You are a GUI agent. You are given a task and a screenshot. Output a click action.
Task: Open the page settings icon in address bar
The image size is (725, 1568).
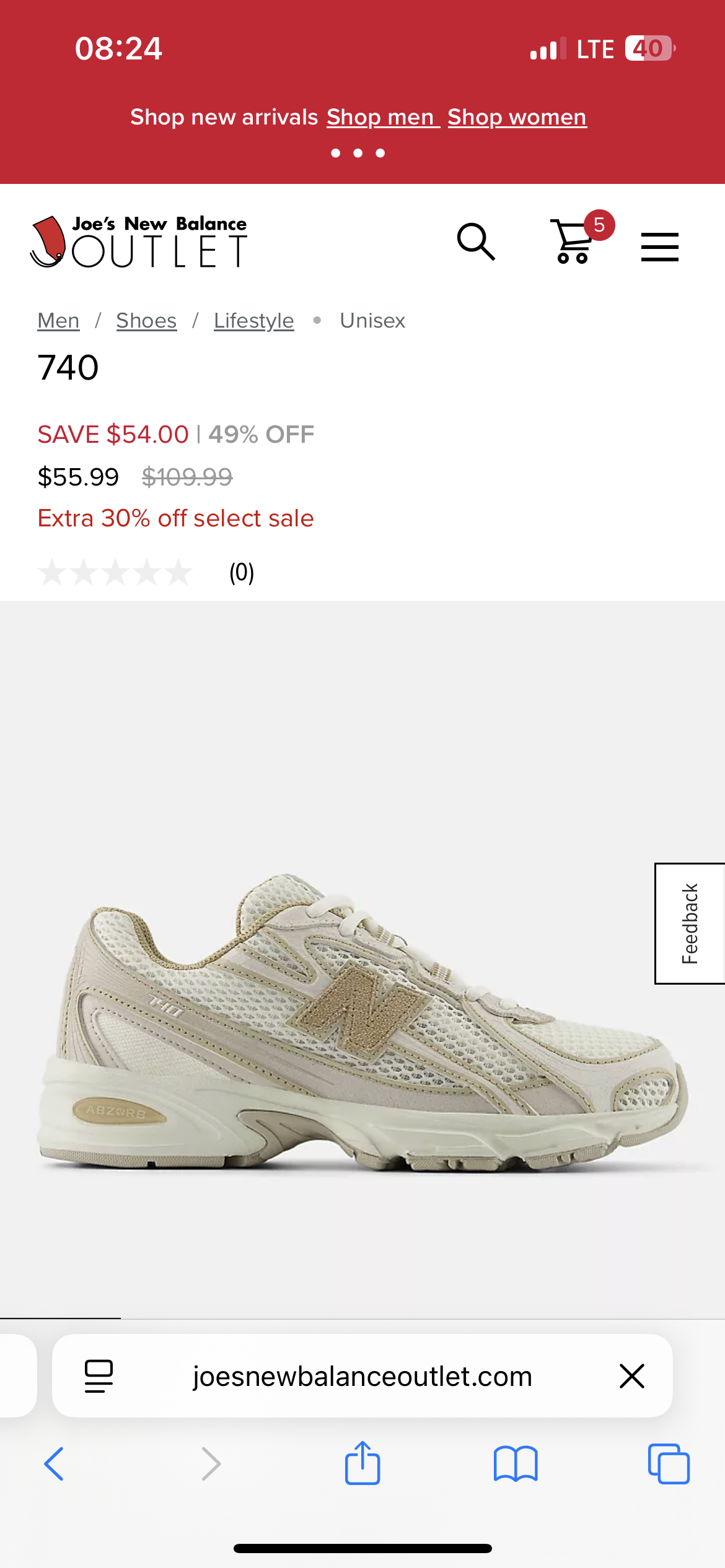99,1376
